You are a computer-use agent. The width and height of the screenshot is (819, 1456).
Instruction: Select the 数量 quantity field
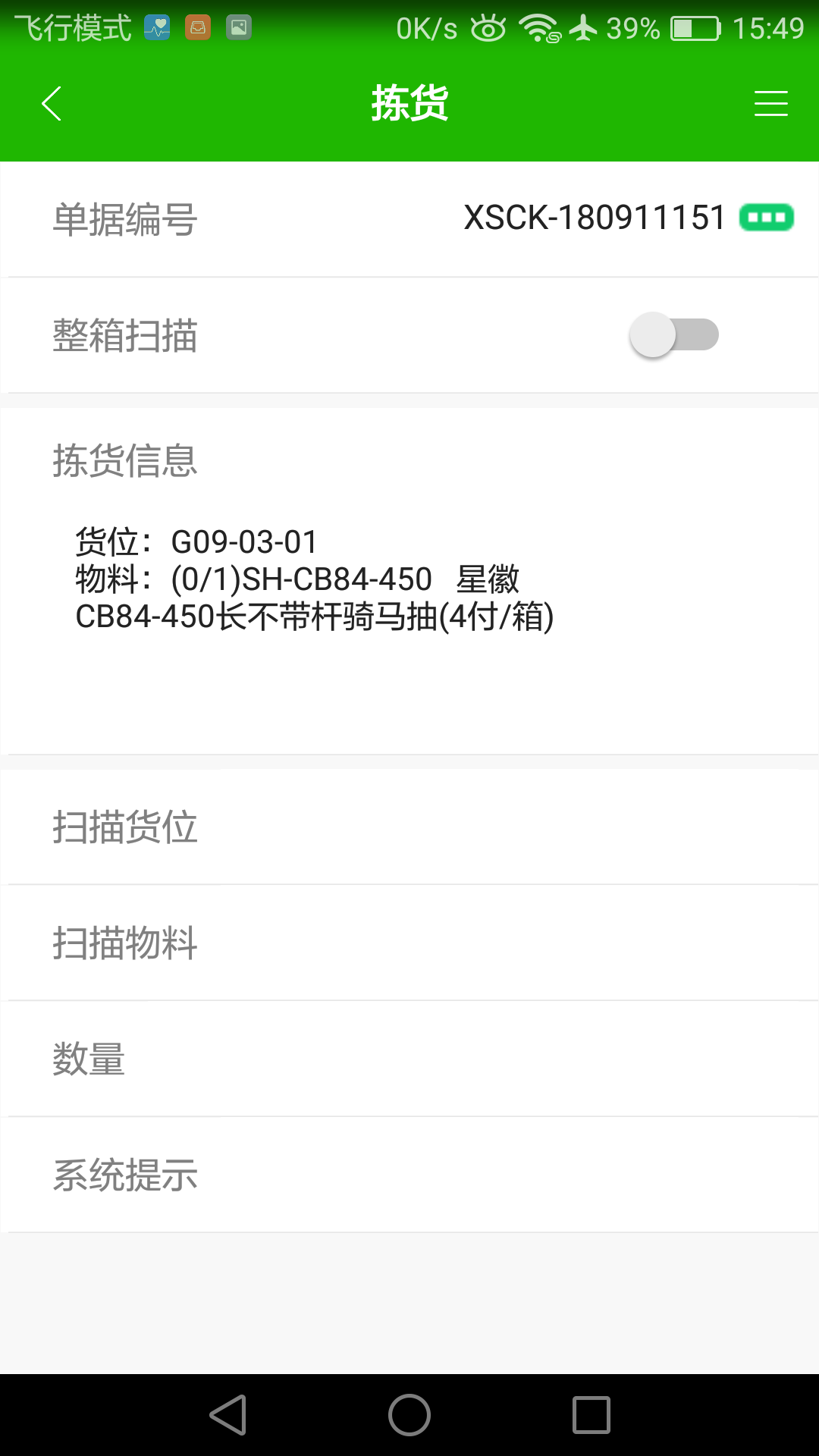coord(409,1059)
